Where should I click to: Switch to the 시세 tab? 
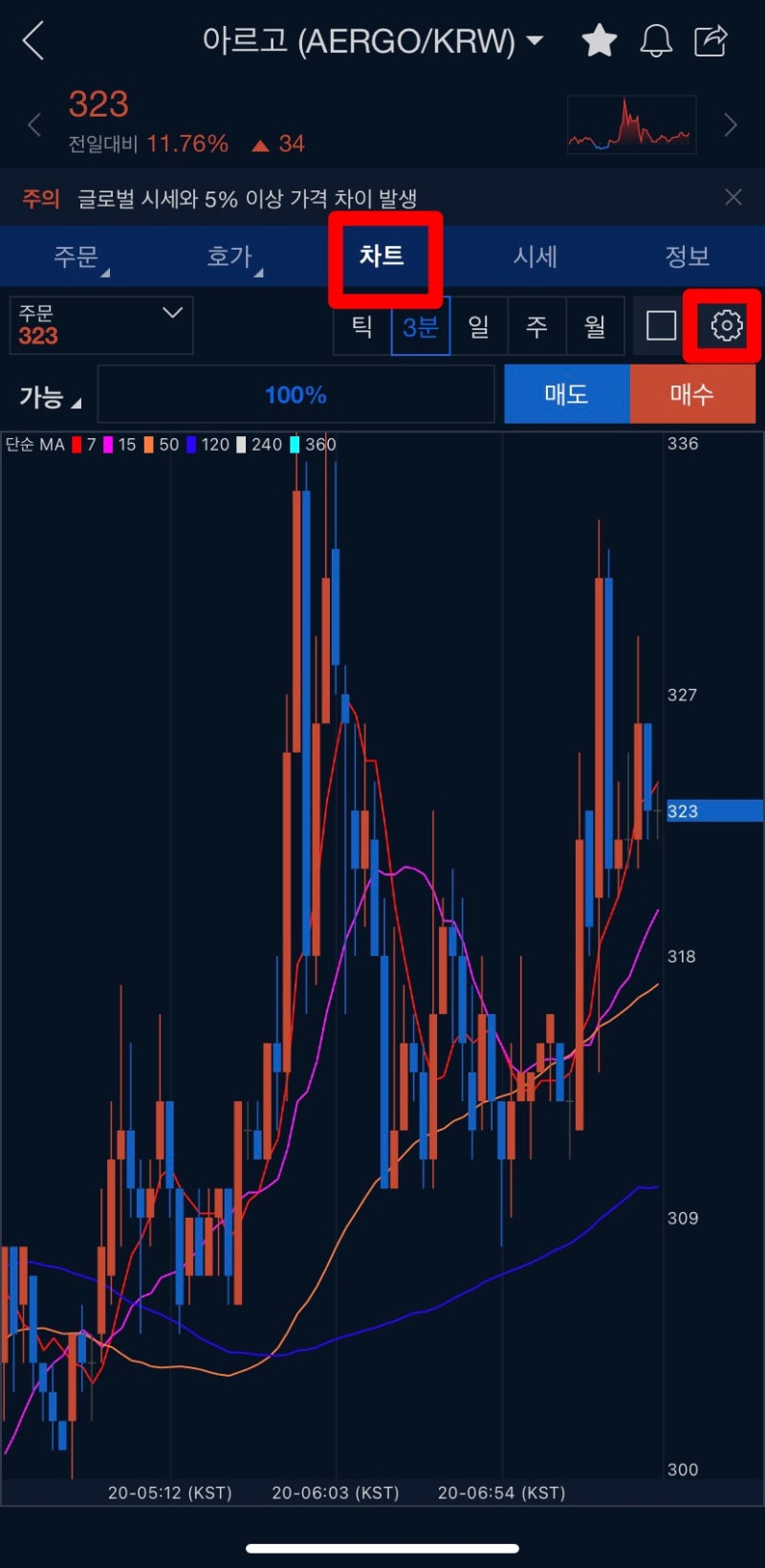tap(535, 256)
